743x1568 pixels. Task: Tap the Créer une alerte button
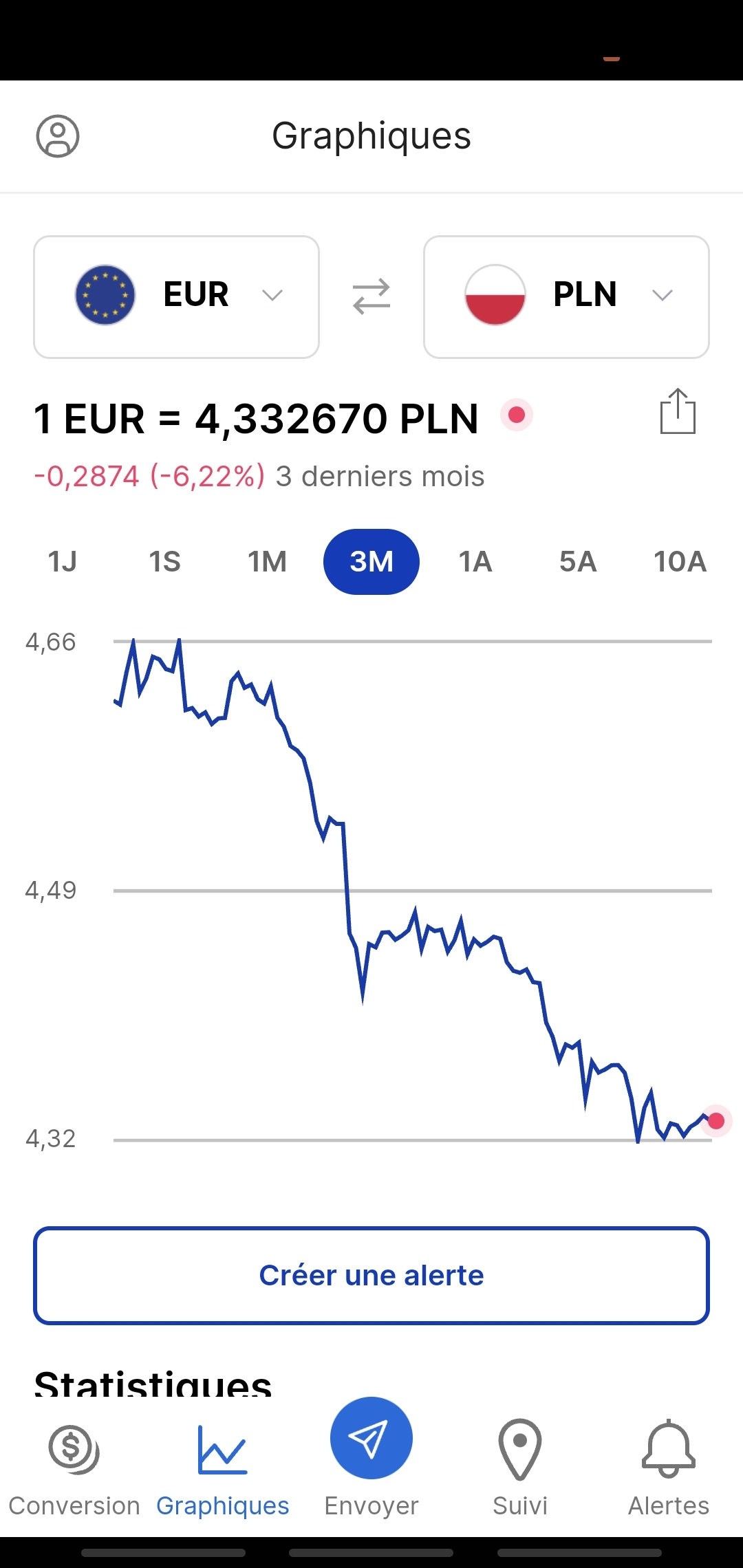[371, 1276]
